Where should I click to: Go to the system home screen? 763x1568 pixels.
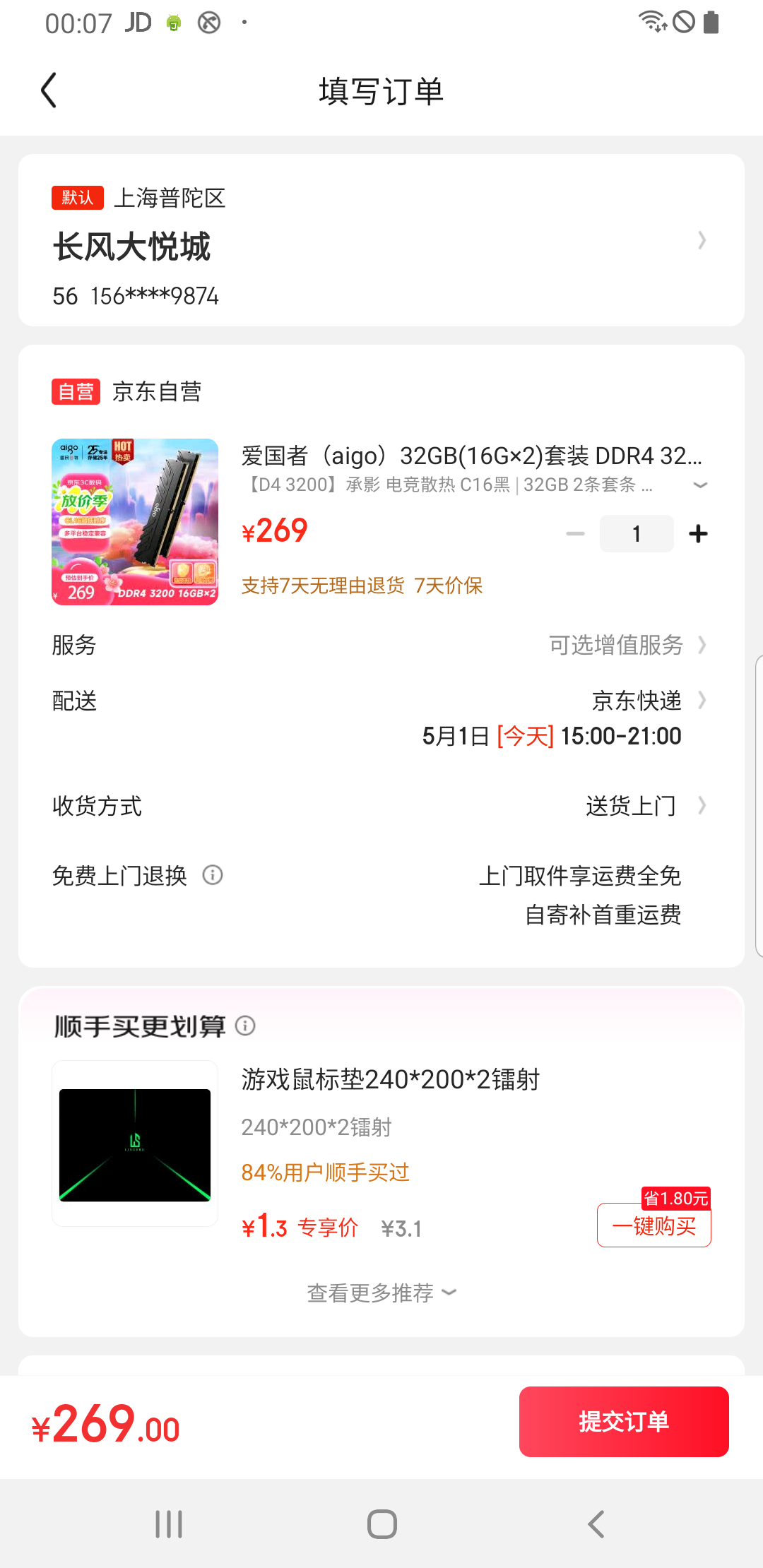click(x=381, y=1524)
